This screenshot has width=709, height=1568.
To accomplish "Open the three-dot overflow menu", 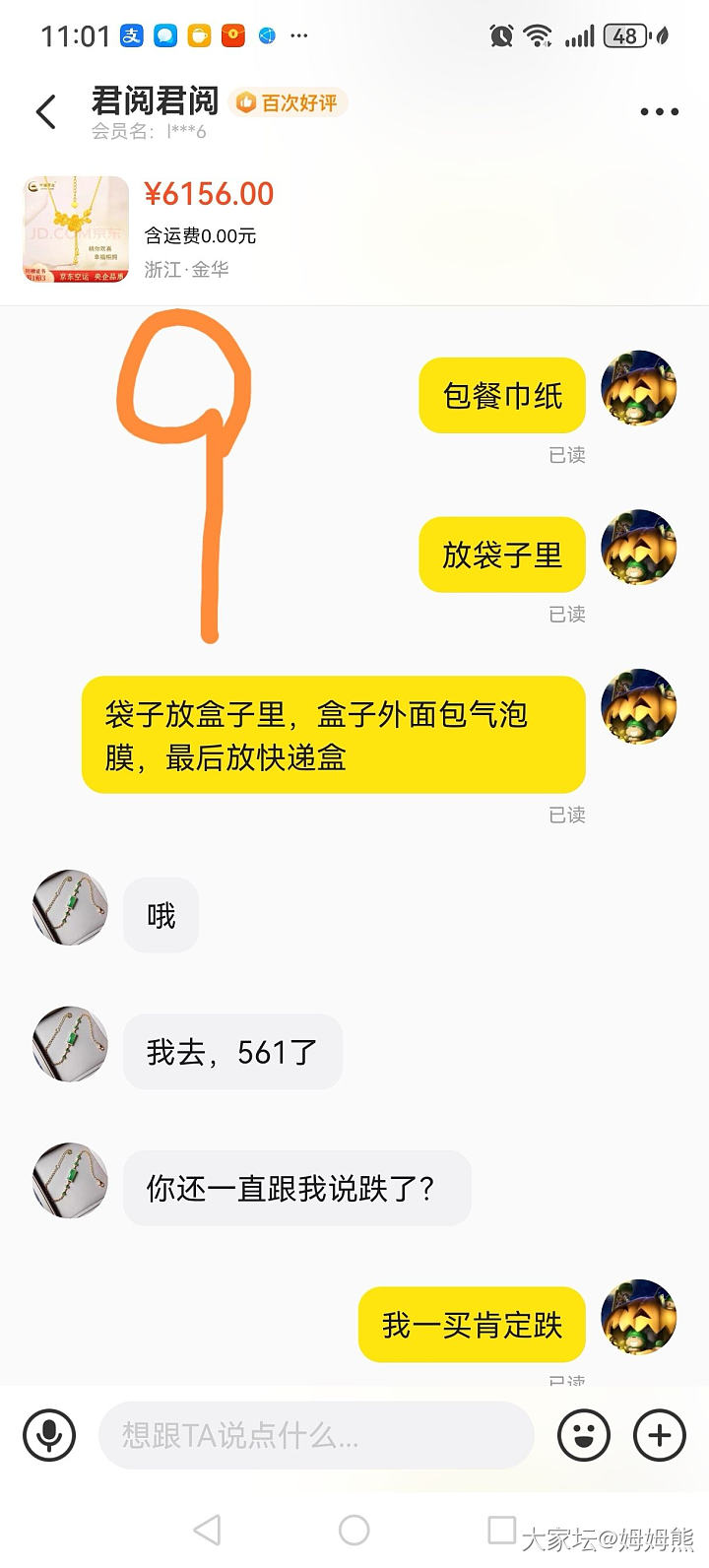I will click(x=659, y=112).
